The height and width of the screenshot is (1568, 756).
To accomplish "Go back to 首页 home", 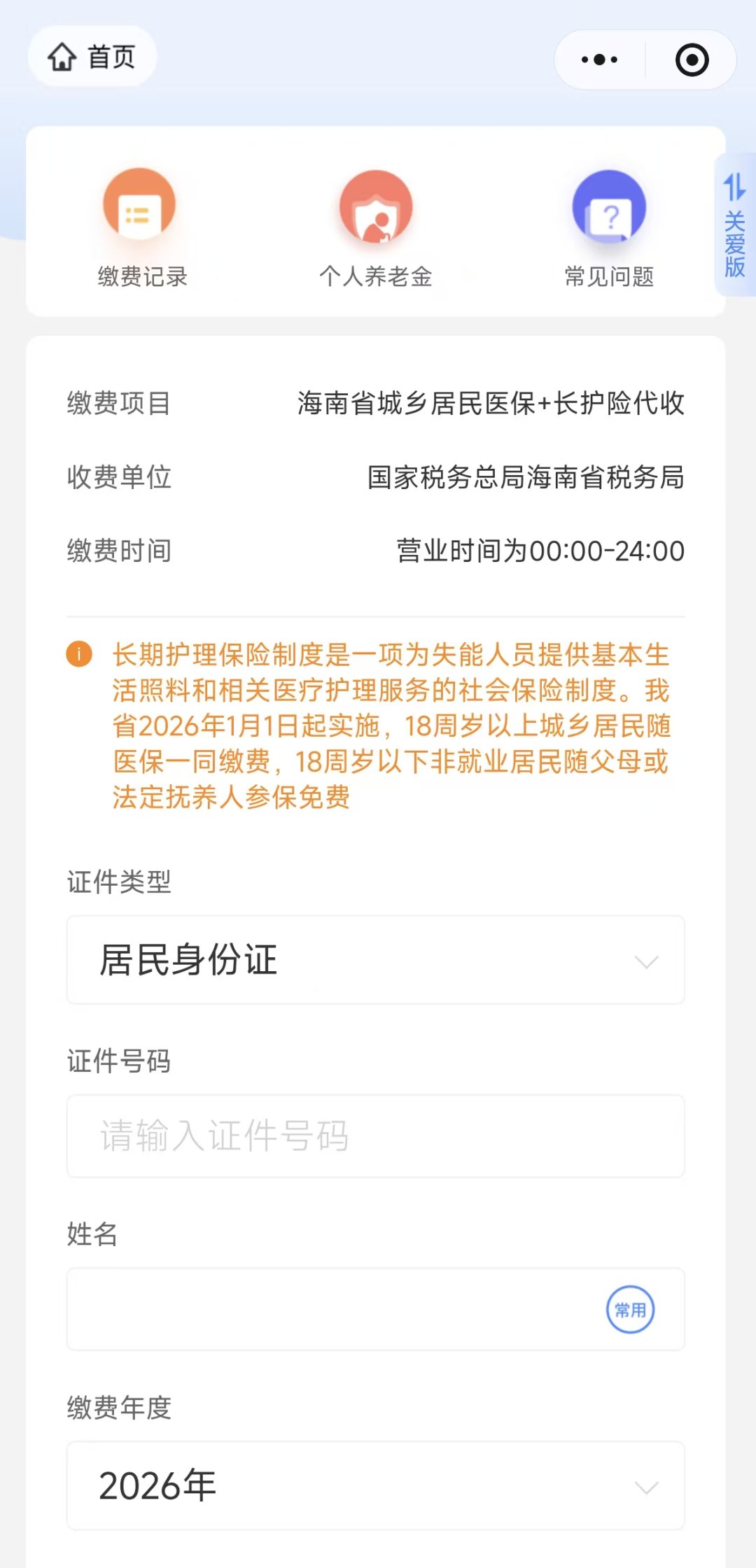I will [92, 57].
